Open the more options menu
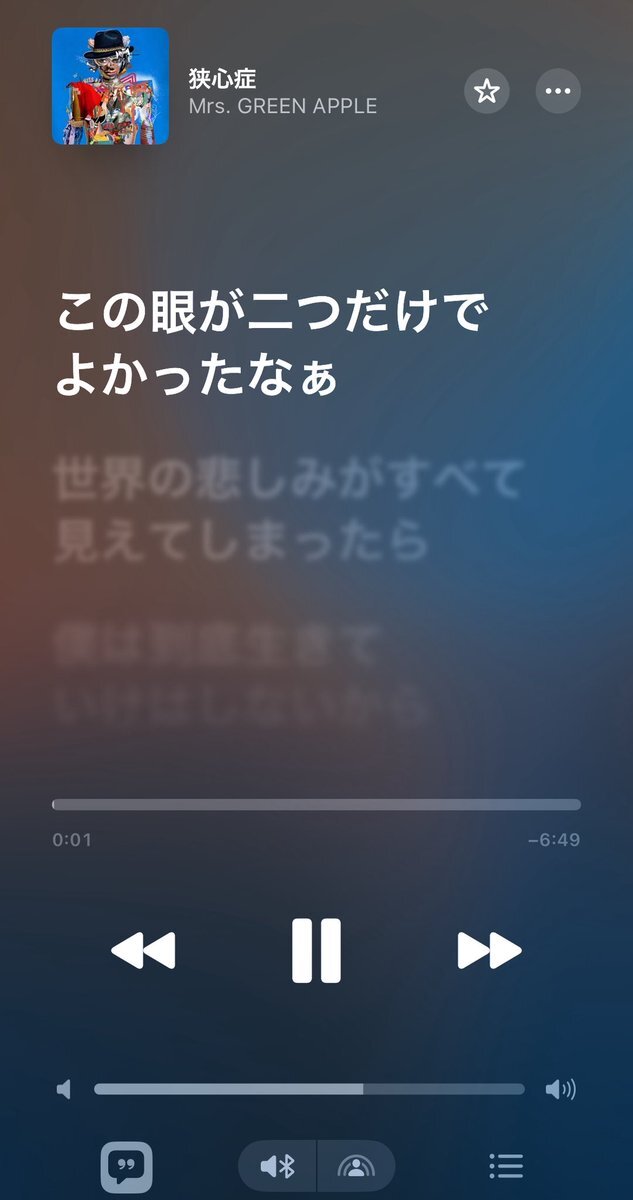 tap(558, 92)
